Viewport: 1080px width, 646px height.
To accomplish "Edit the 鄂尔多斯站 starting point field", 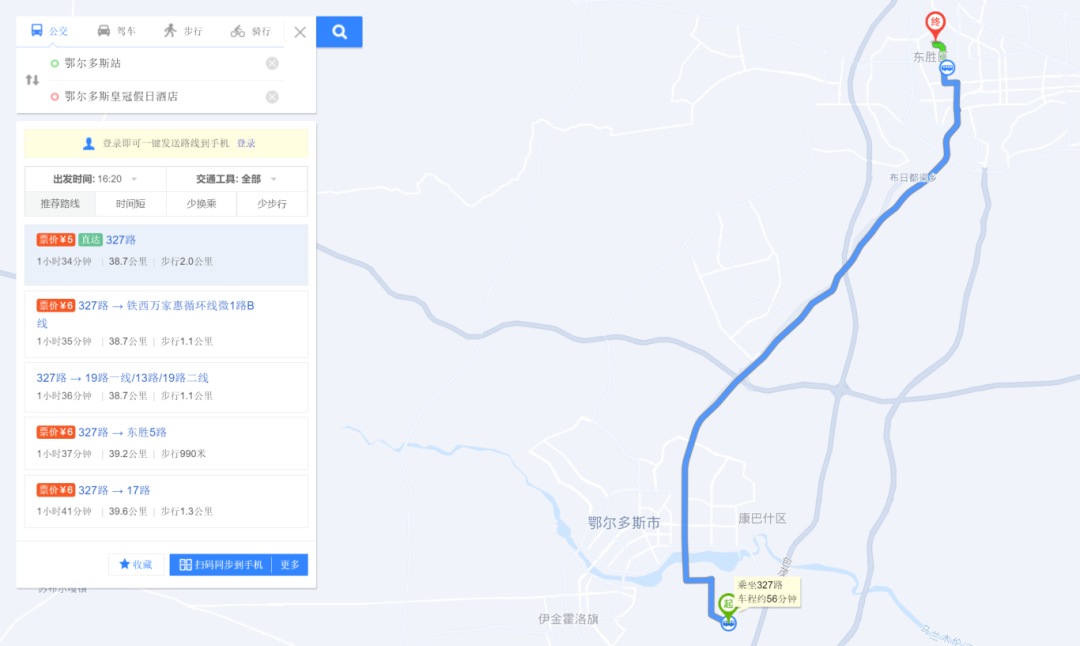I will click(150, 64).
